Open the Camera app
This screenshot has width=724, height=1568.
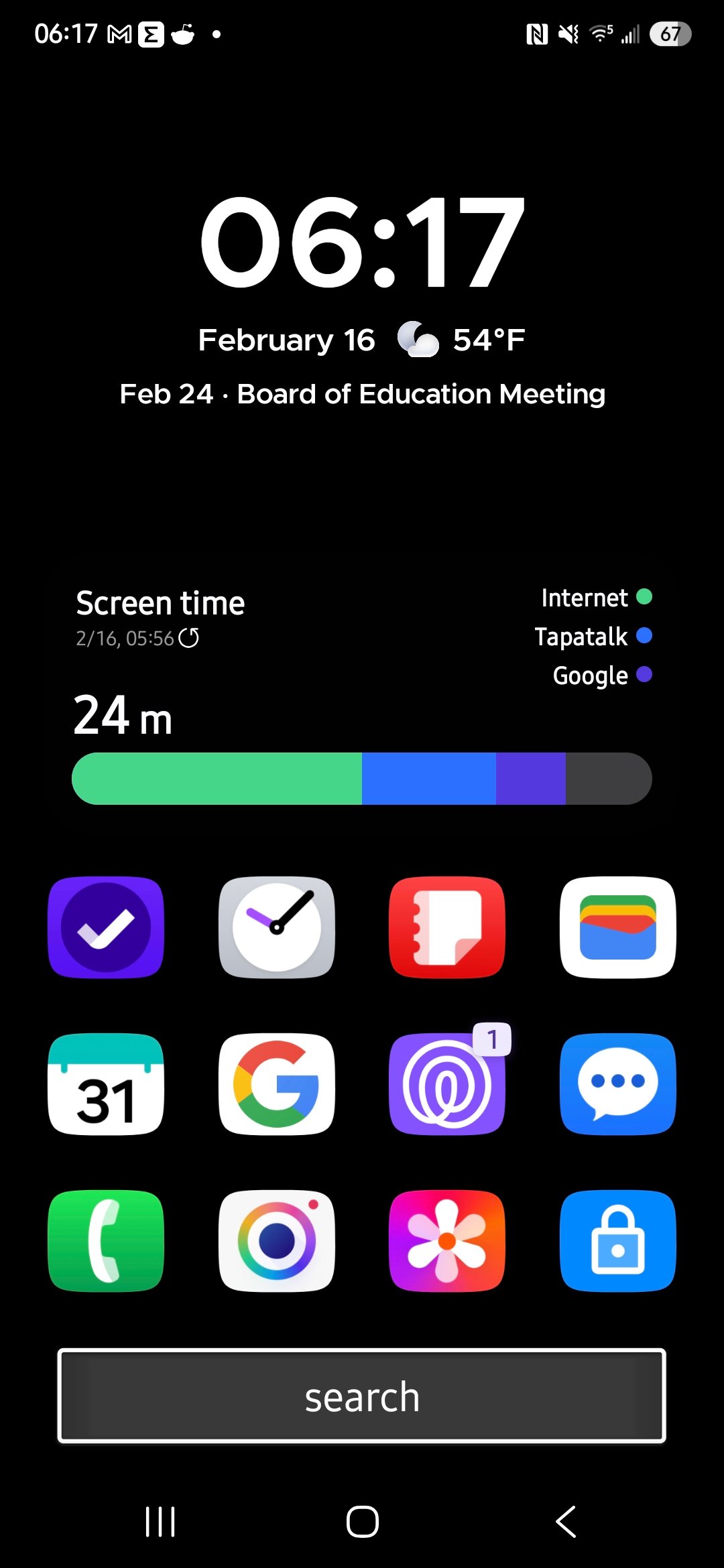click(276, 1241)
